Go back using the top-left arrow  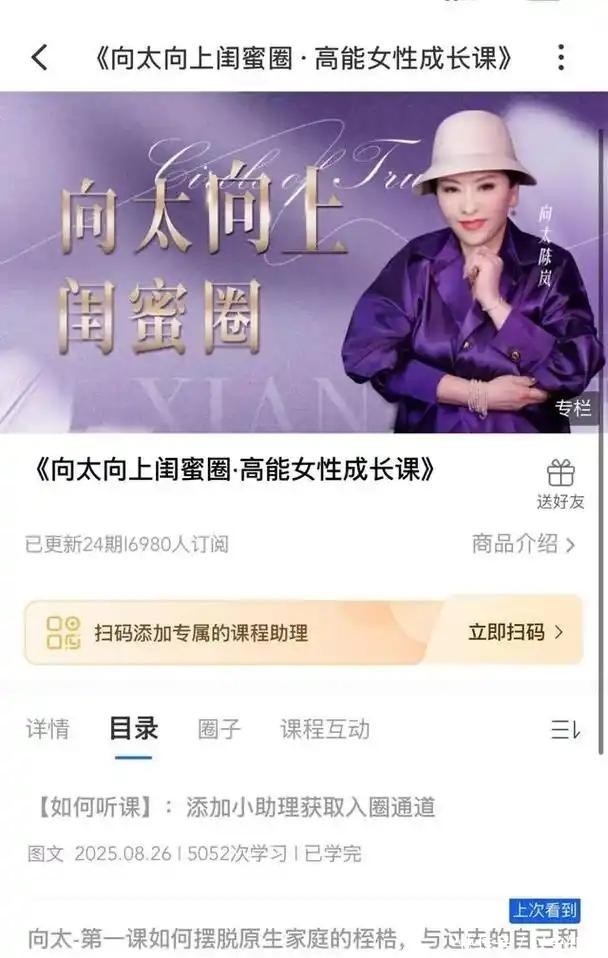tap(39, 57)
